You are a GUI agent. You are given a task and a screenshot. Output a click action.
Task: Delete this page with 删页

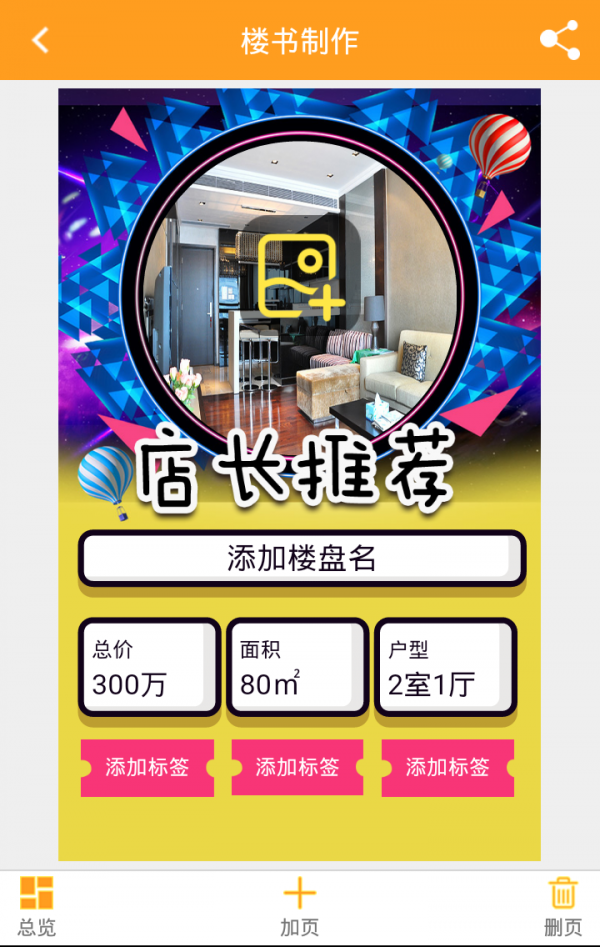(563, 905)
